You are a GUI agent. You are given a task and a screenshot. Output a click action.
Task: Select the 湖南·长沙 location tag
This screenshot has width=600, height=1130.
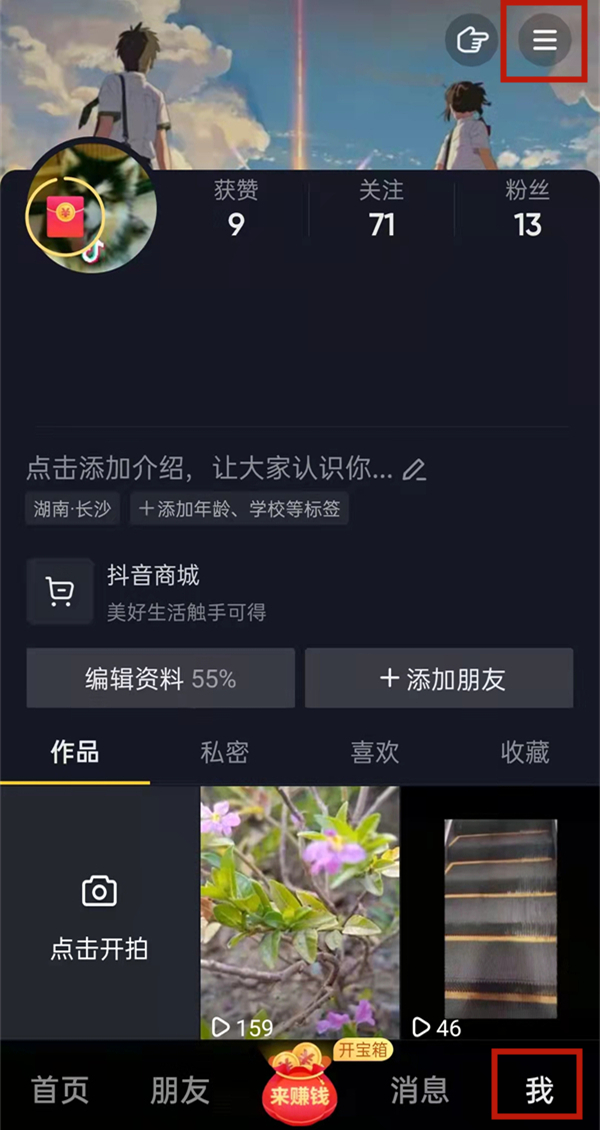click(x=73, y=509)
